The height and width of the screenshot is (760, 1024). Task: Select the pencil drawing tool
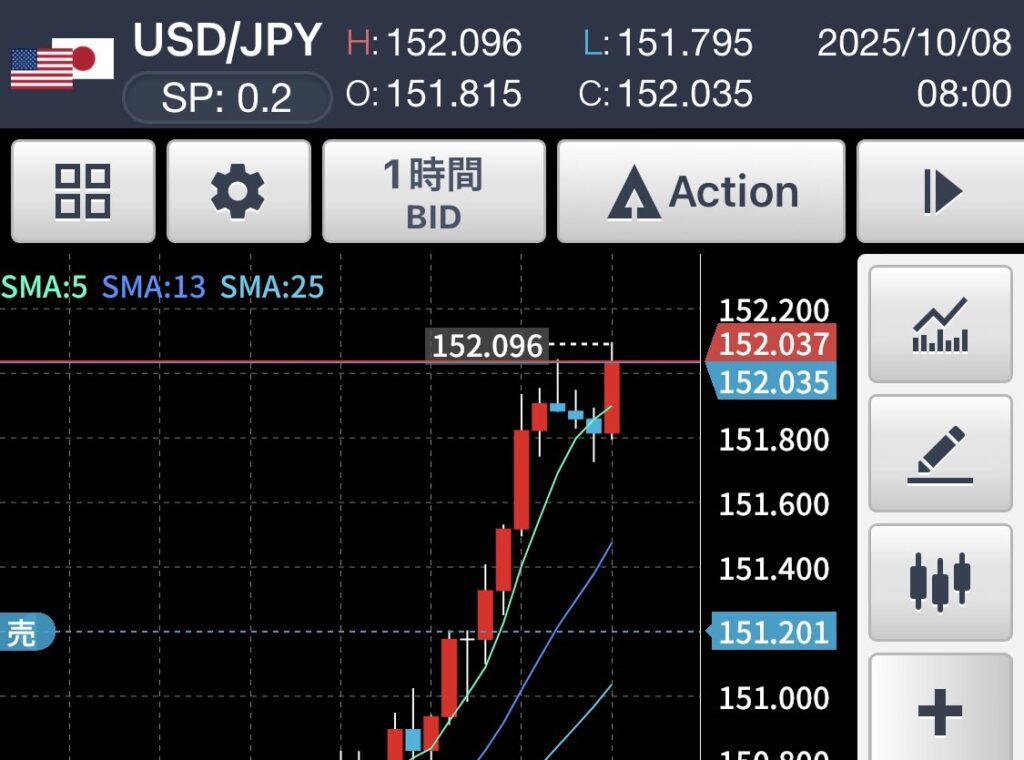(x=940, y=453)
